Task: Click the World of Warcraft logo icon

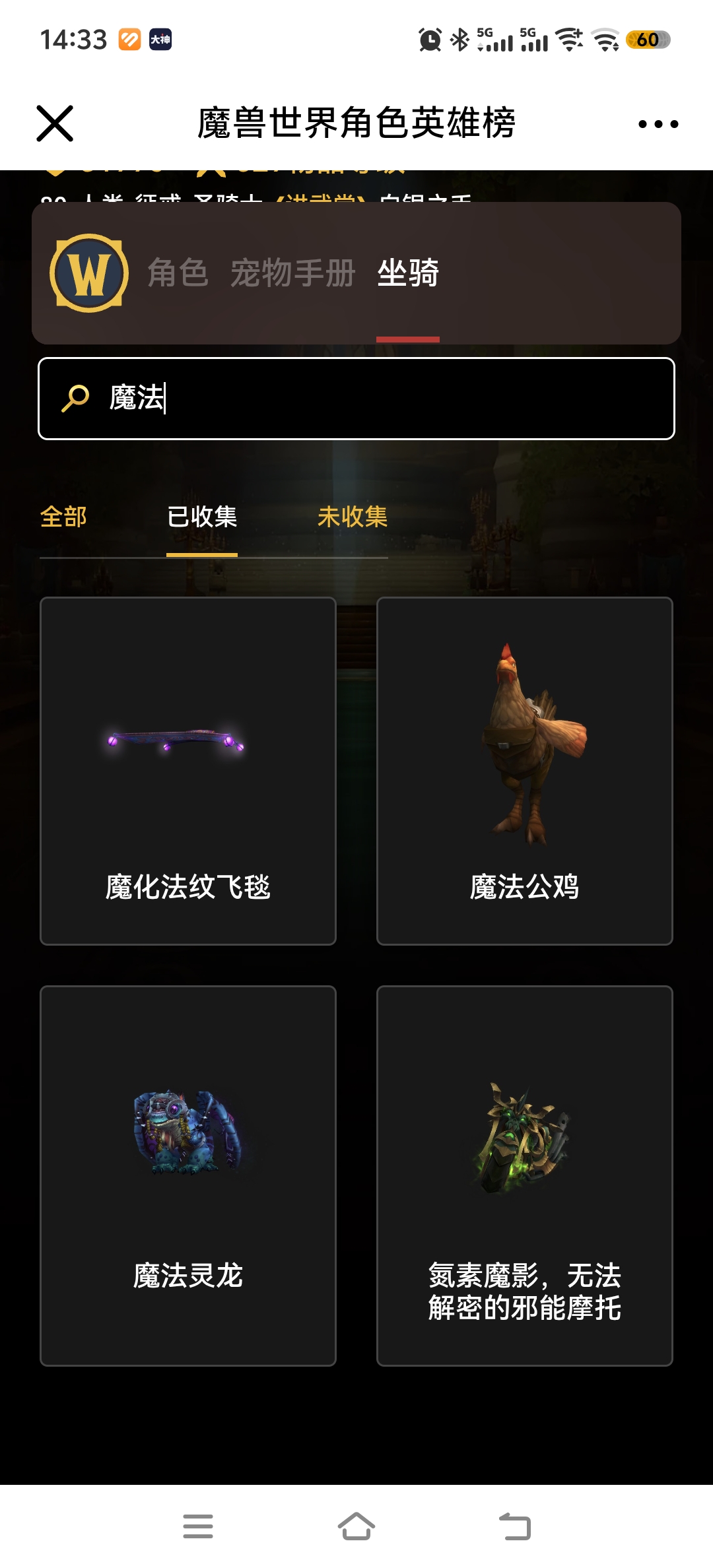Action: click(89, 274)
